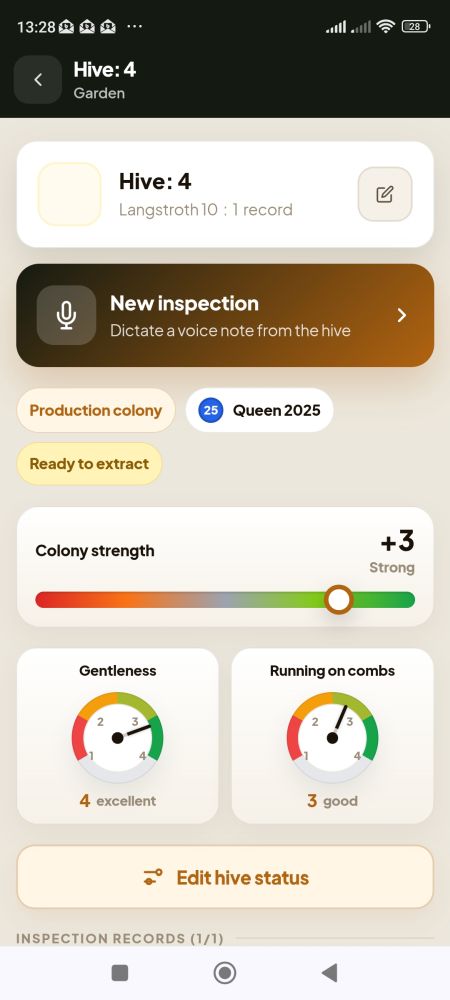
Task: Select the Ready to extract chip
Action: pos(89,464)
